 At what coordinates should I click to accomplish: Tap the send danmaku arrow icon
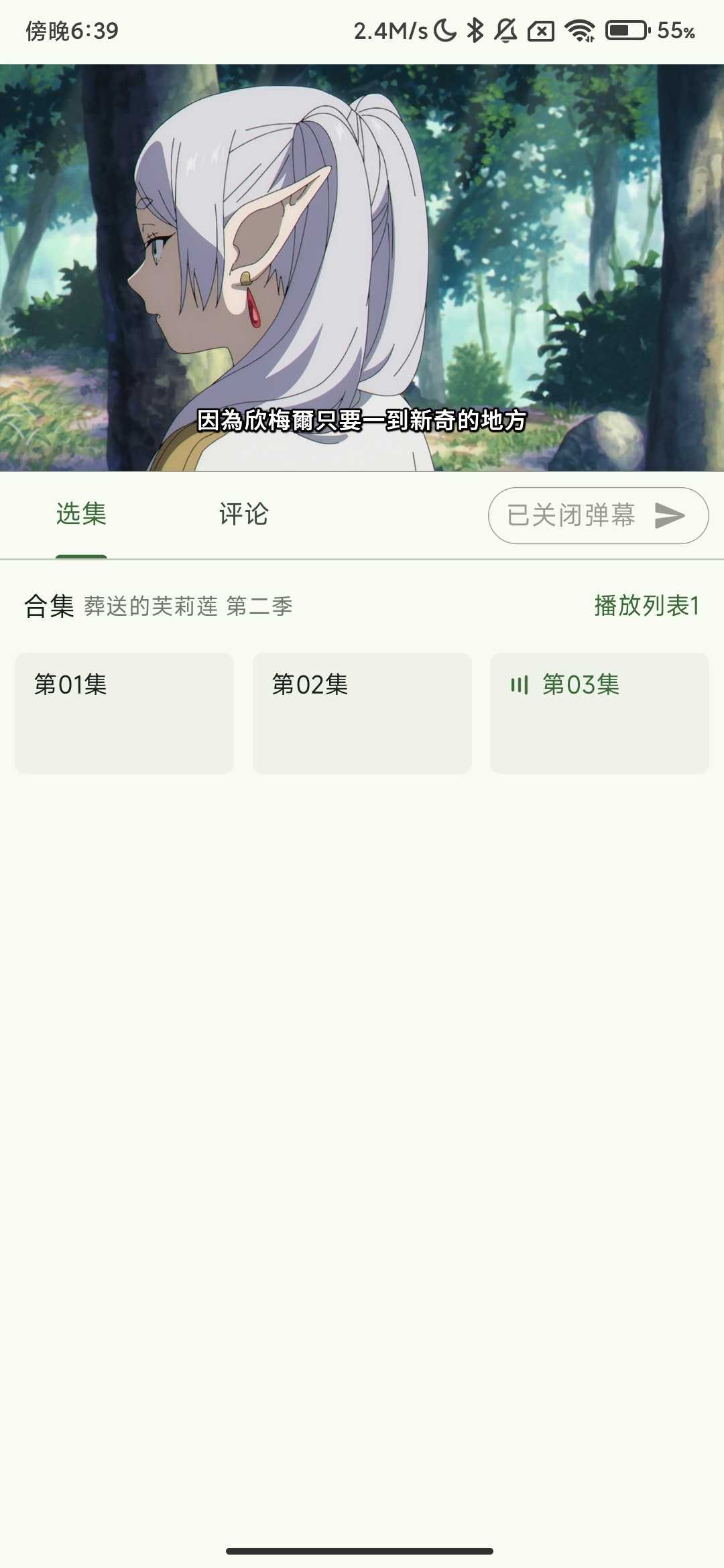pos(672,516)
